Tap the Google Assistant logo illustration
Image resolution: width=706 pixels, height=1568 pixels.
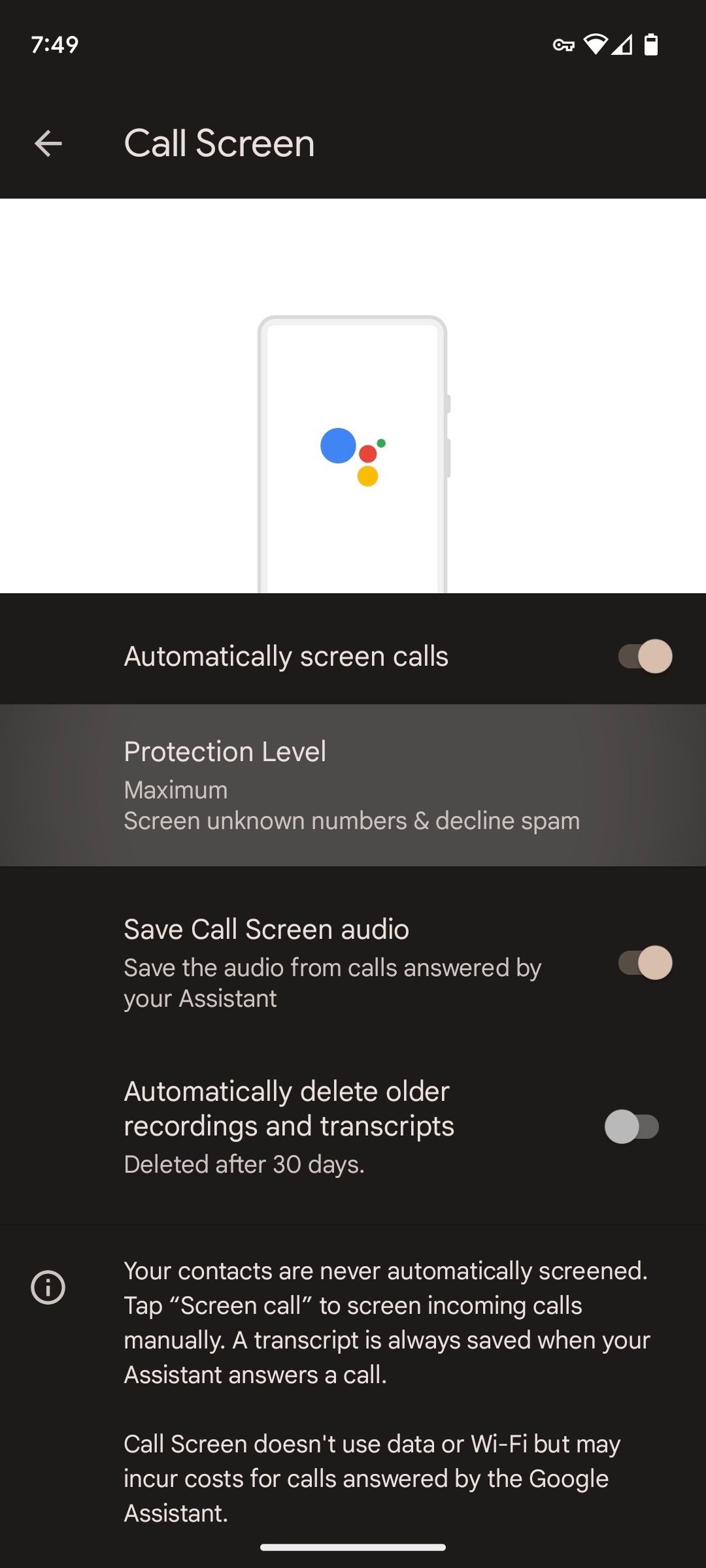coord(353,457)
